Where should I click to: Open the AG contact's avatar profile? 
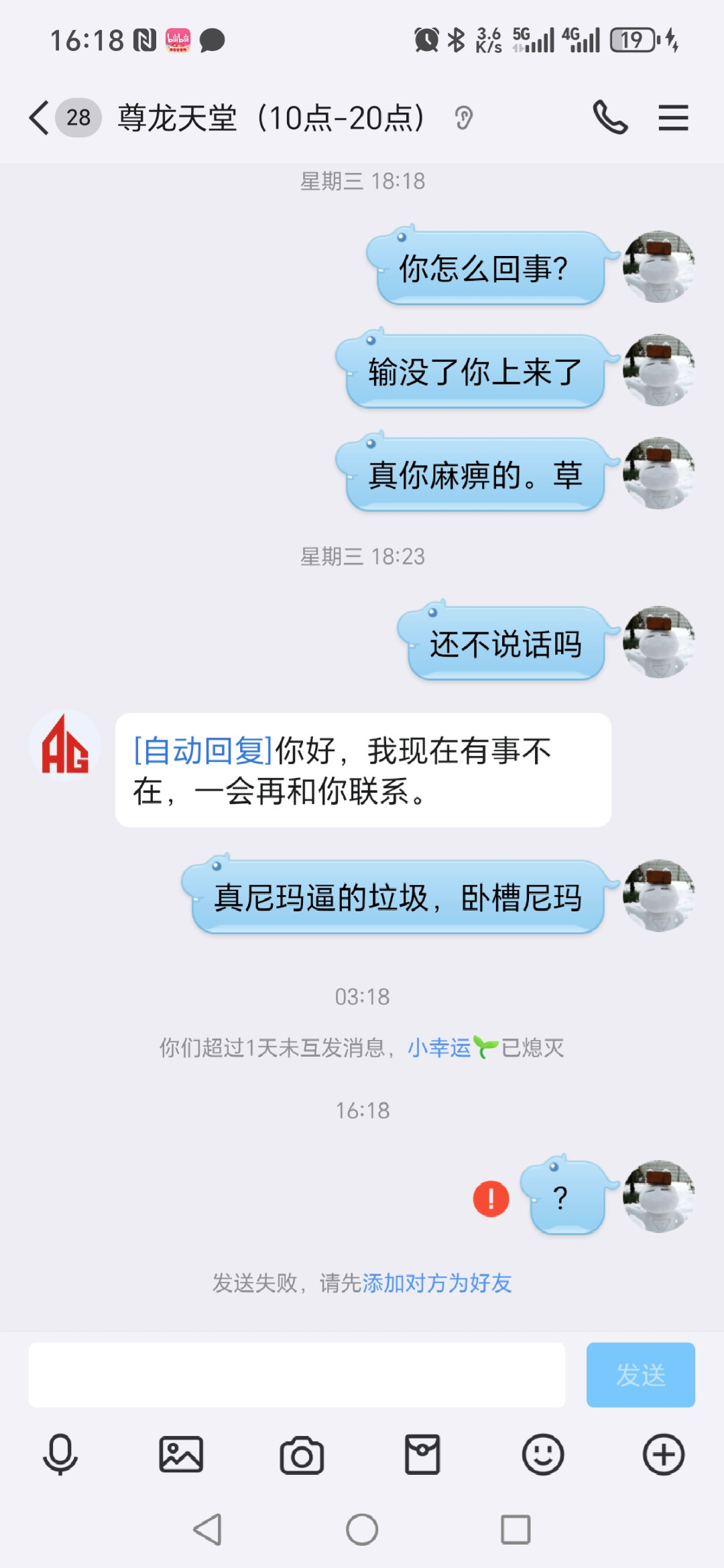point(65,745)
